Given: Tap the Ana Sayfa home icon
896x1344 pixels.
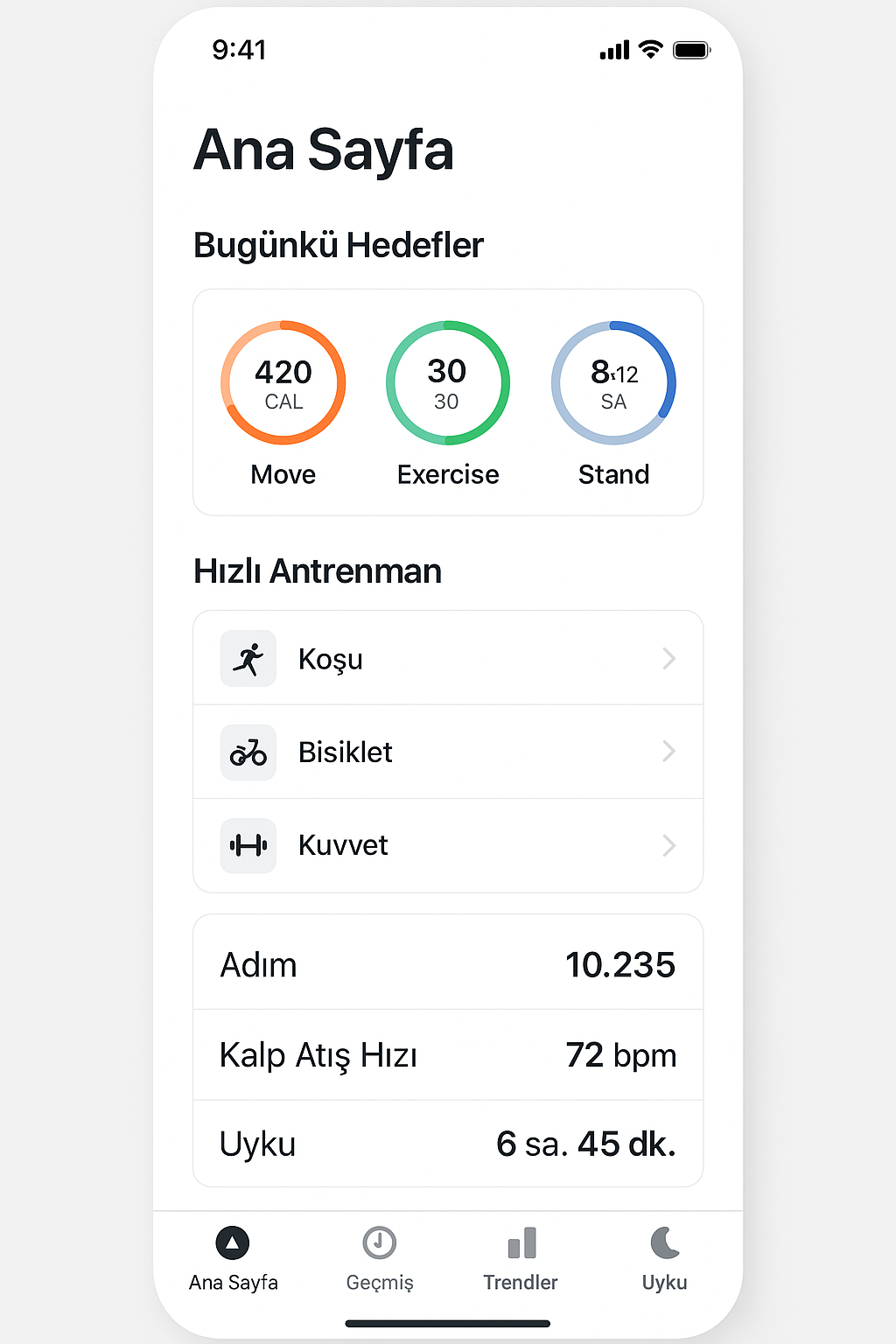Looking at the screenshot, I should tap(232, 1242).
